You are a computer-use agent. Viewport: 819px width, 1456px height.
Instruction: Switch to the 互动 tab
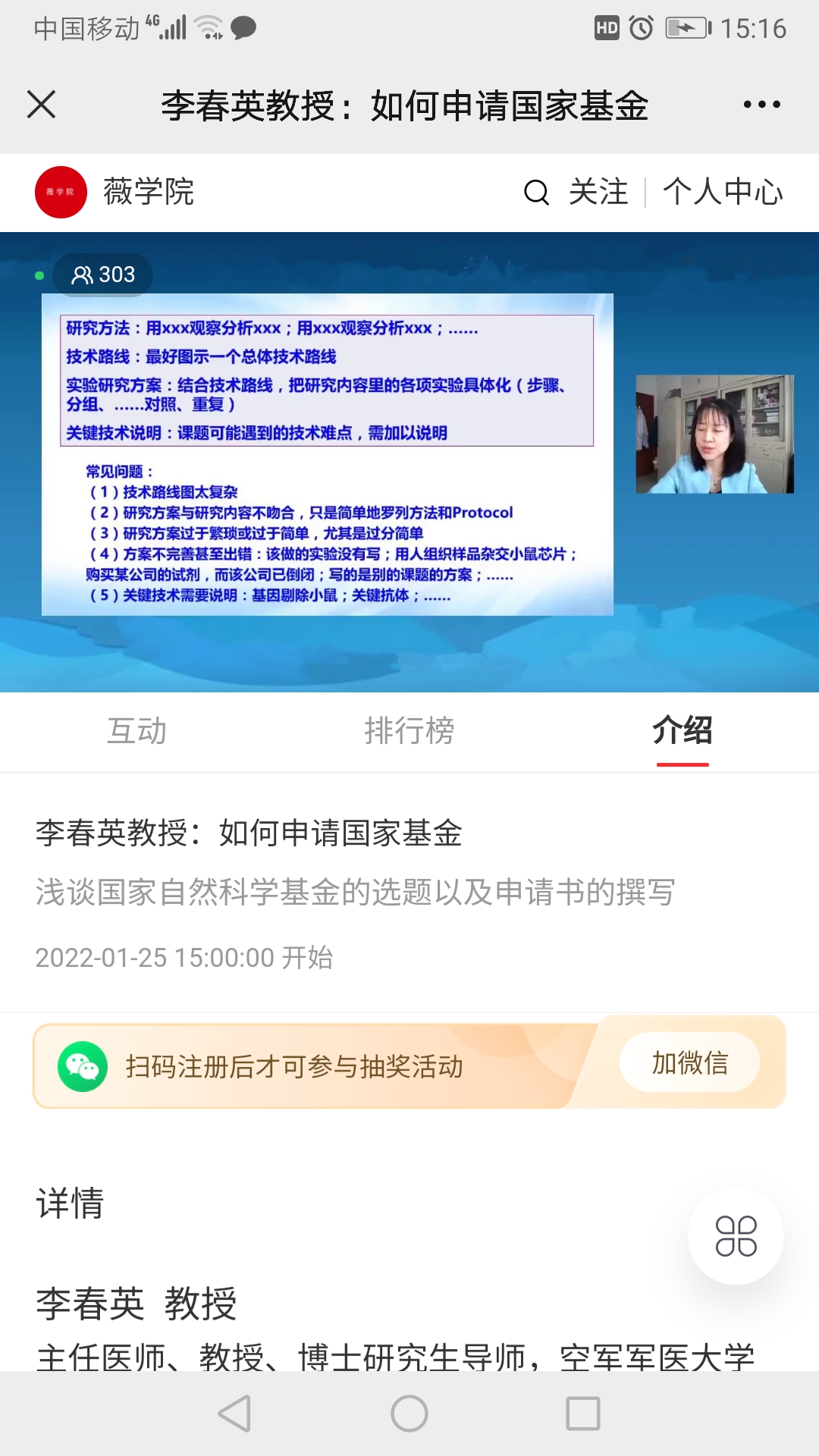click(x=136, y=731)
